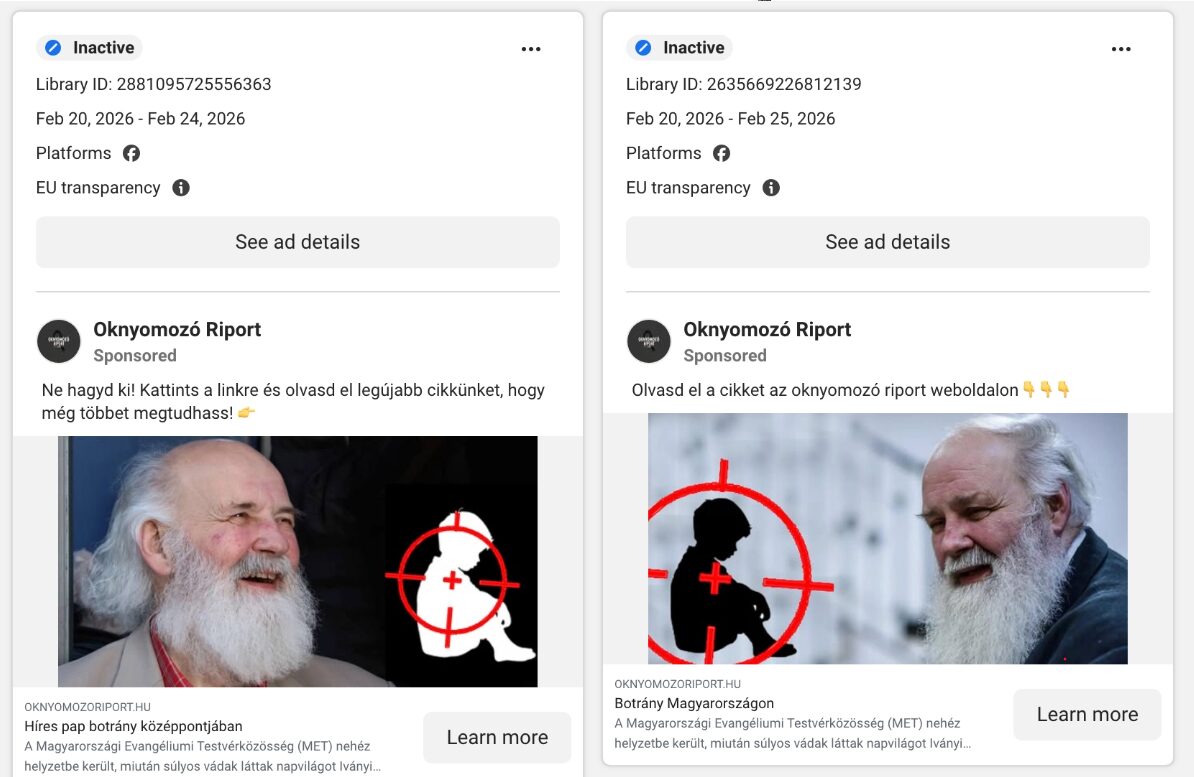
Task: Open Oknyomozó Riport page from ad ending 6363
Action: click(x=177, y=329)
